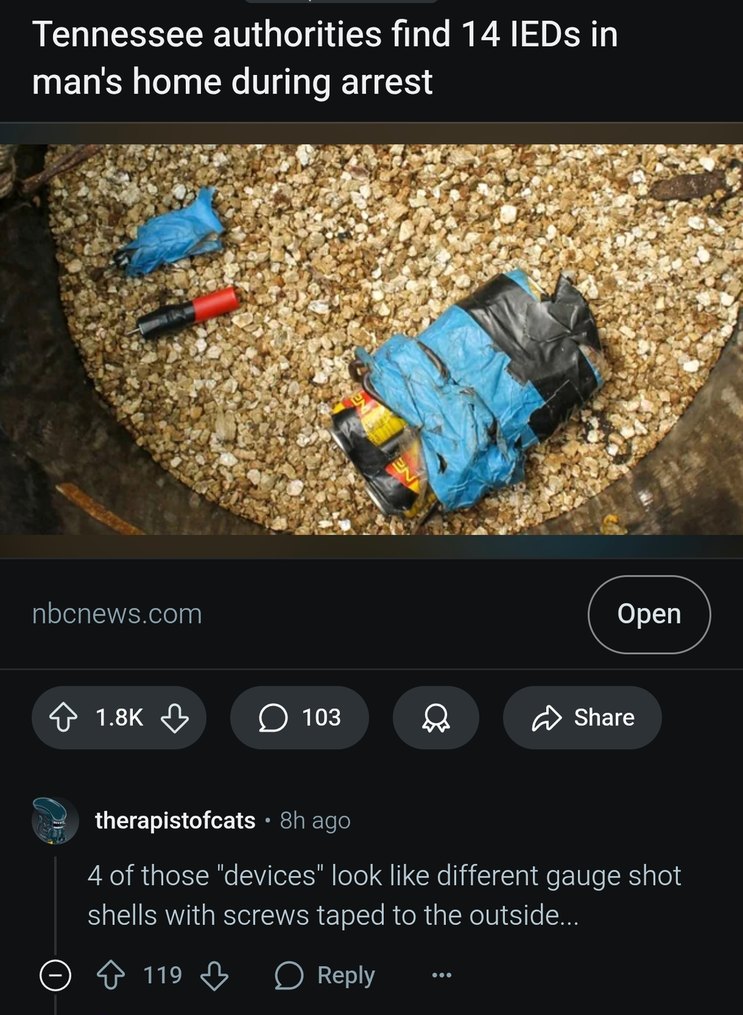This screenshot has width=743, height=1015.
Task: Downvote the comment by therapistofcats
Action: click(215, 975)
